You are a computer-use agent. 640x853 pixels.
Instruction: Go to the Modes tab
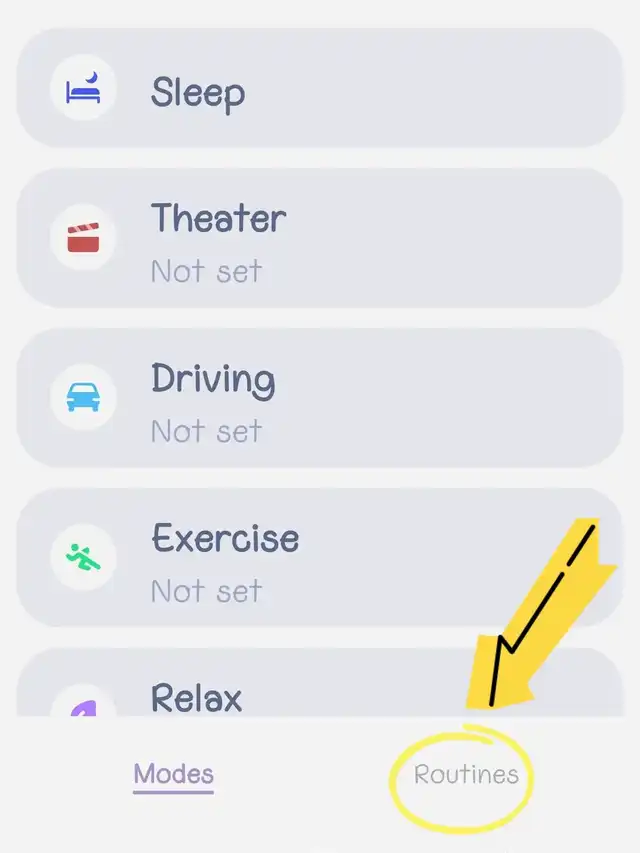pos(174,775)
